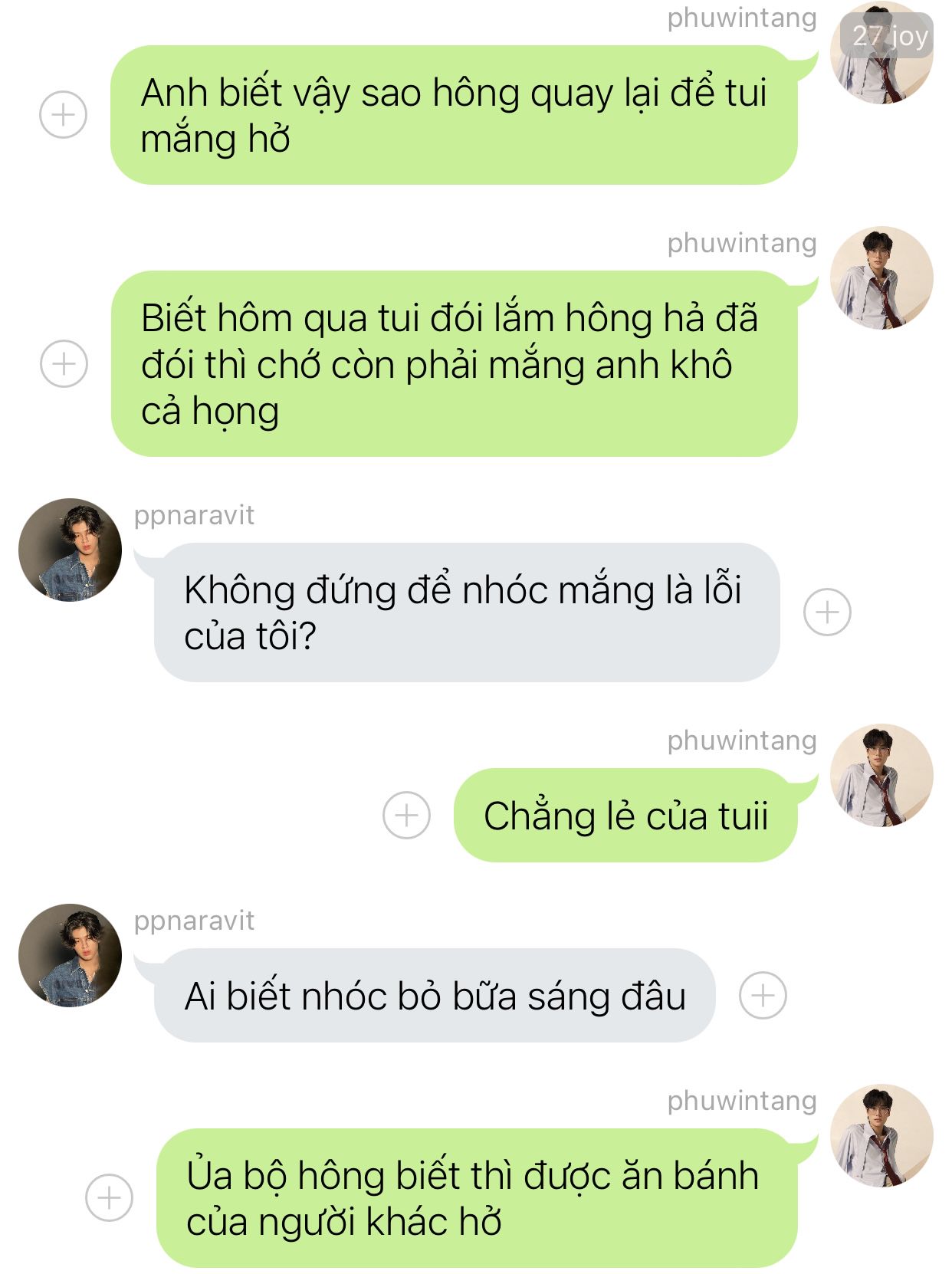Tap the plus icon beside "Anh biết vậy sao" message
This screenshot has width=952, height=1274.
63,115
